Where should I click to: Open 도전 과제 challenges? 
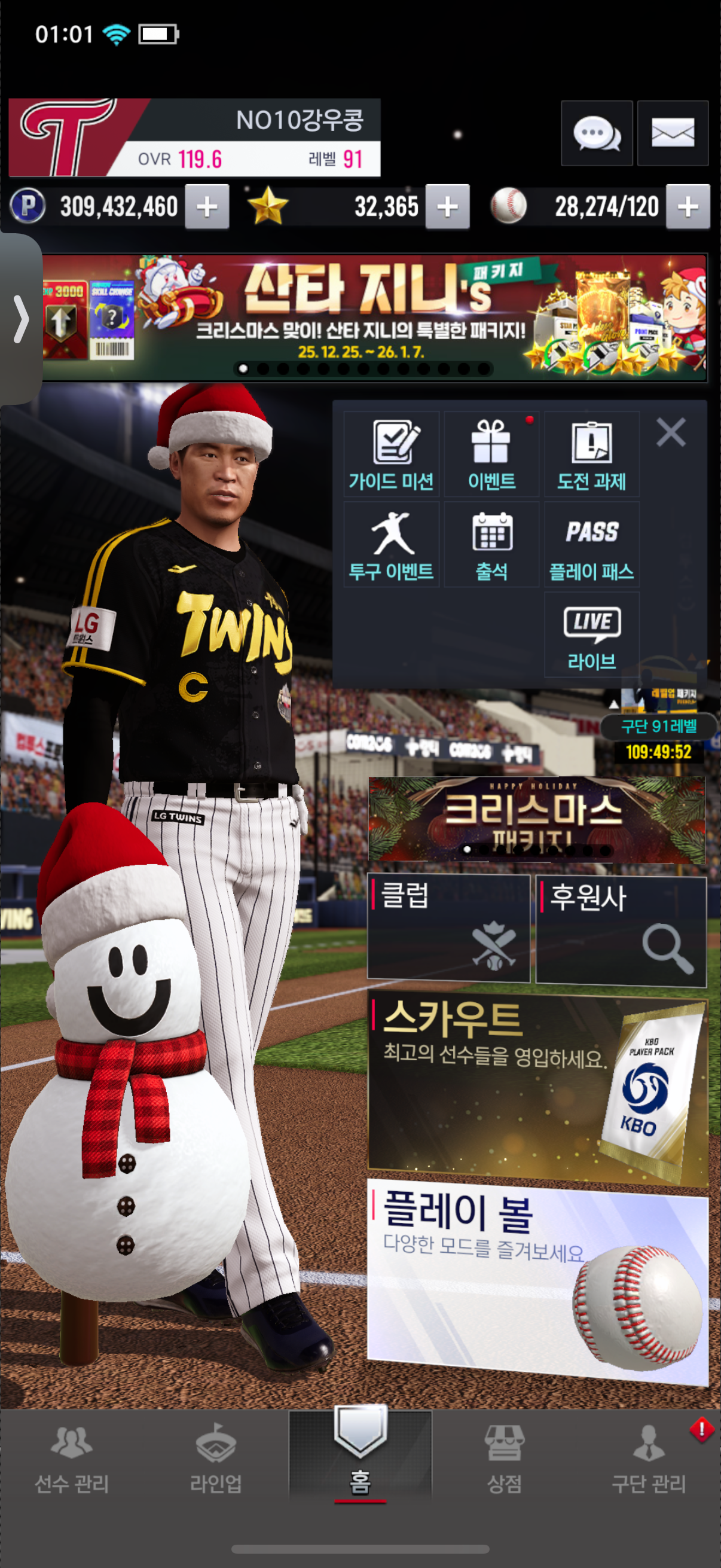coord(591,454)
